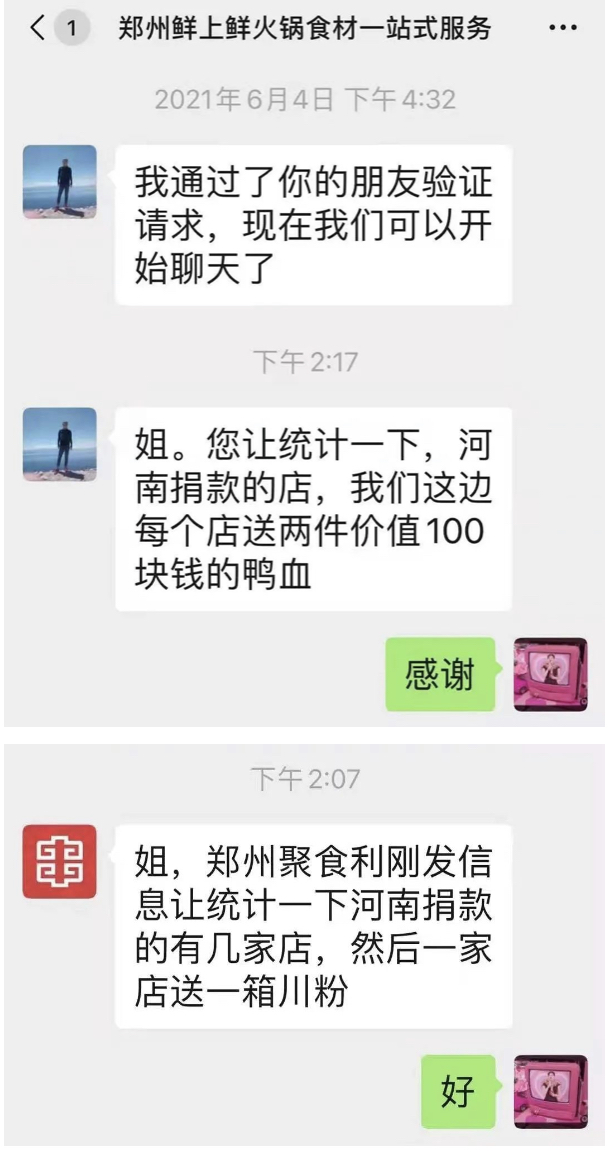Go back to the chat list

38,28
